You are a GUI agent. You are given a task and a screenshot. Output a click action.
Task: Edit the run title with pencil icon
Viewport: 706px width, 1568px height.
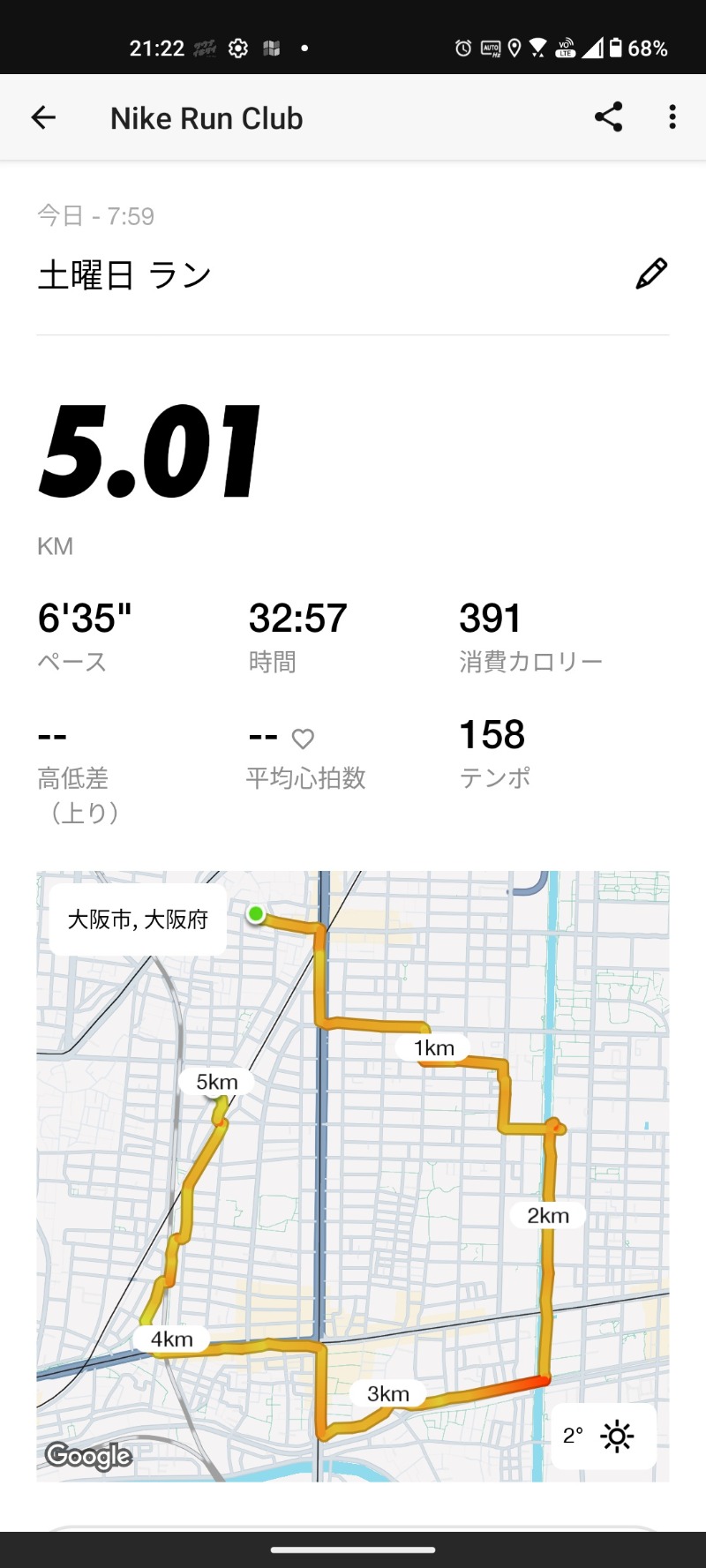[x=651, y=274]
